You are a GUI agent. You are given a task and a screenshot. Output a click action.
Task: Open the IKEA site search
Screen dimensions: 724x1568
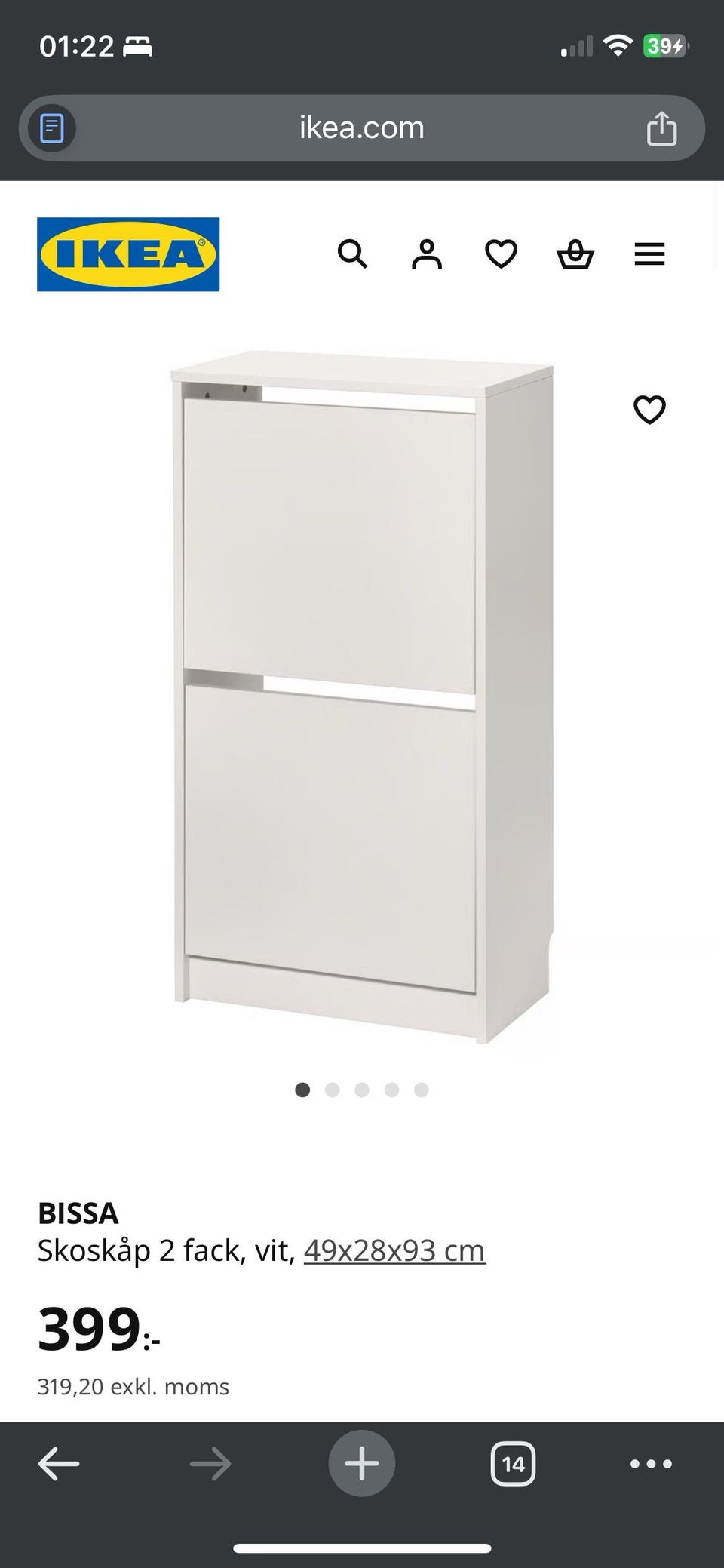point(352,254)
